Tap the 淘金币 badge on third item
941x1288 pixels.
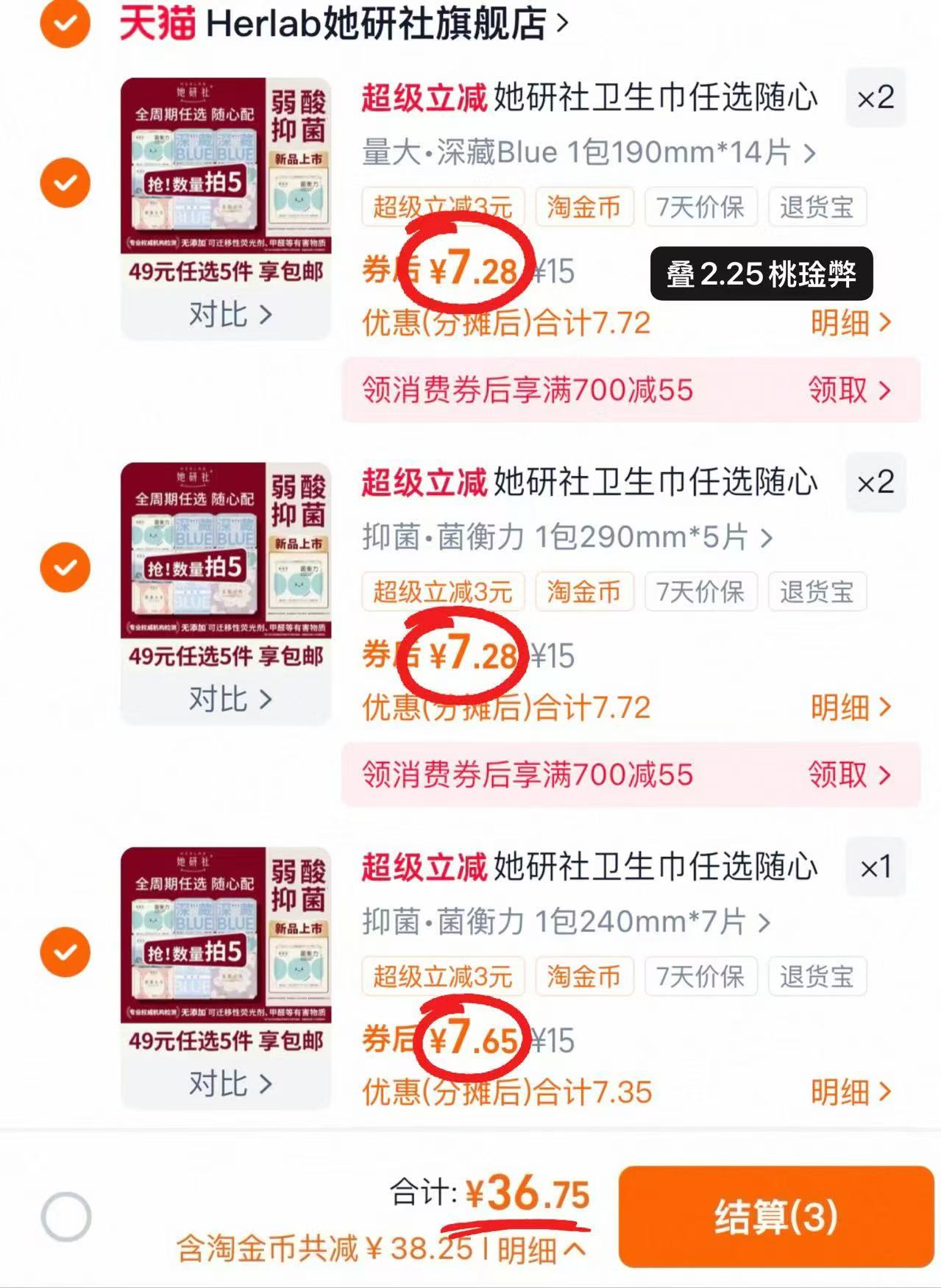583,976
